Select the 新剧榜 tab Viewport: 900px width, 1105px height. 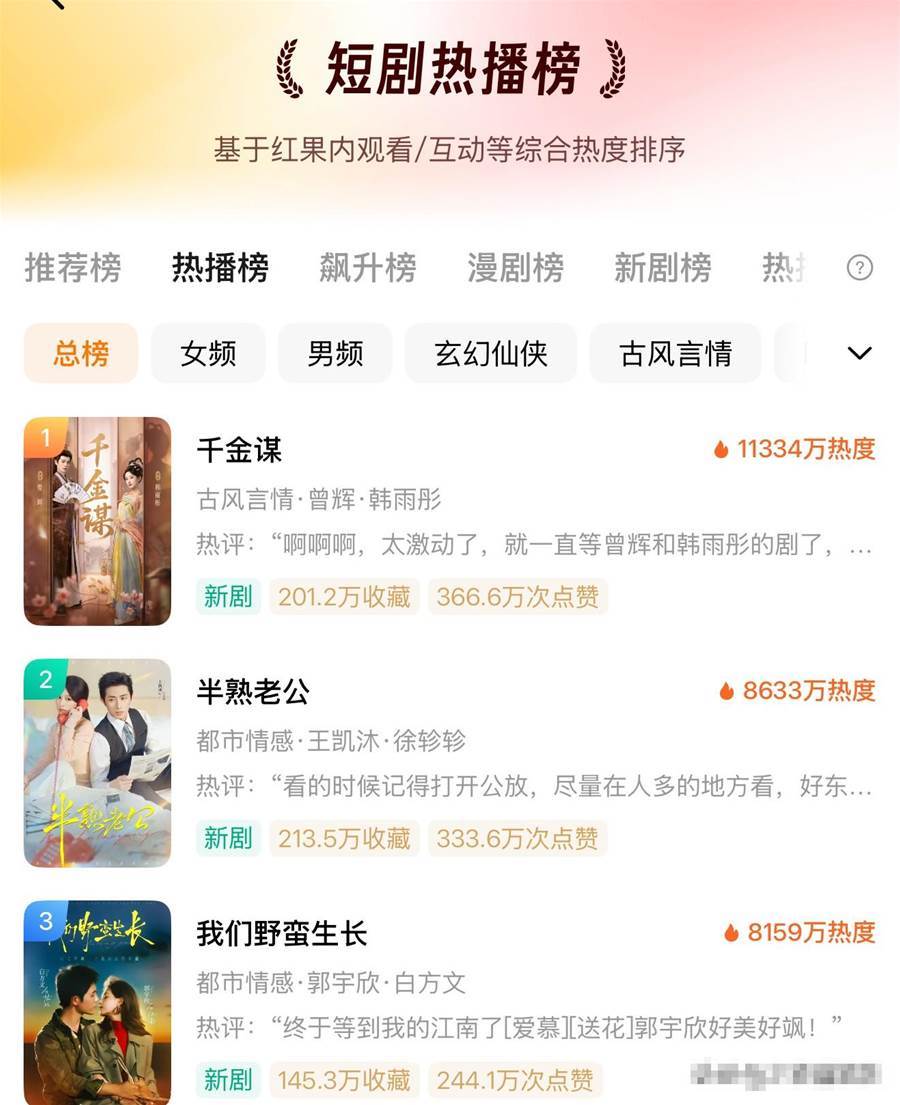click(662, 268)
